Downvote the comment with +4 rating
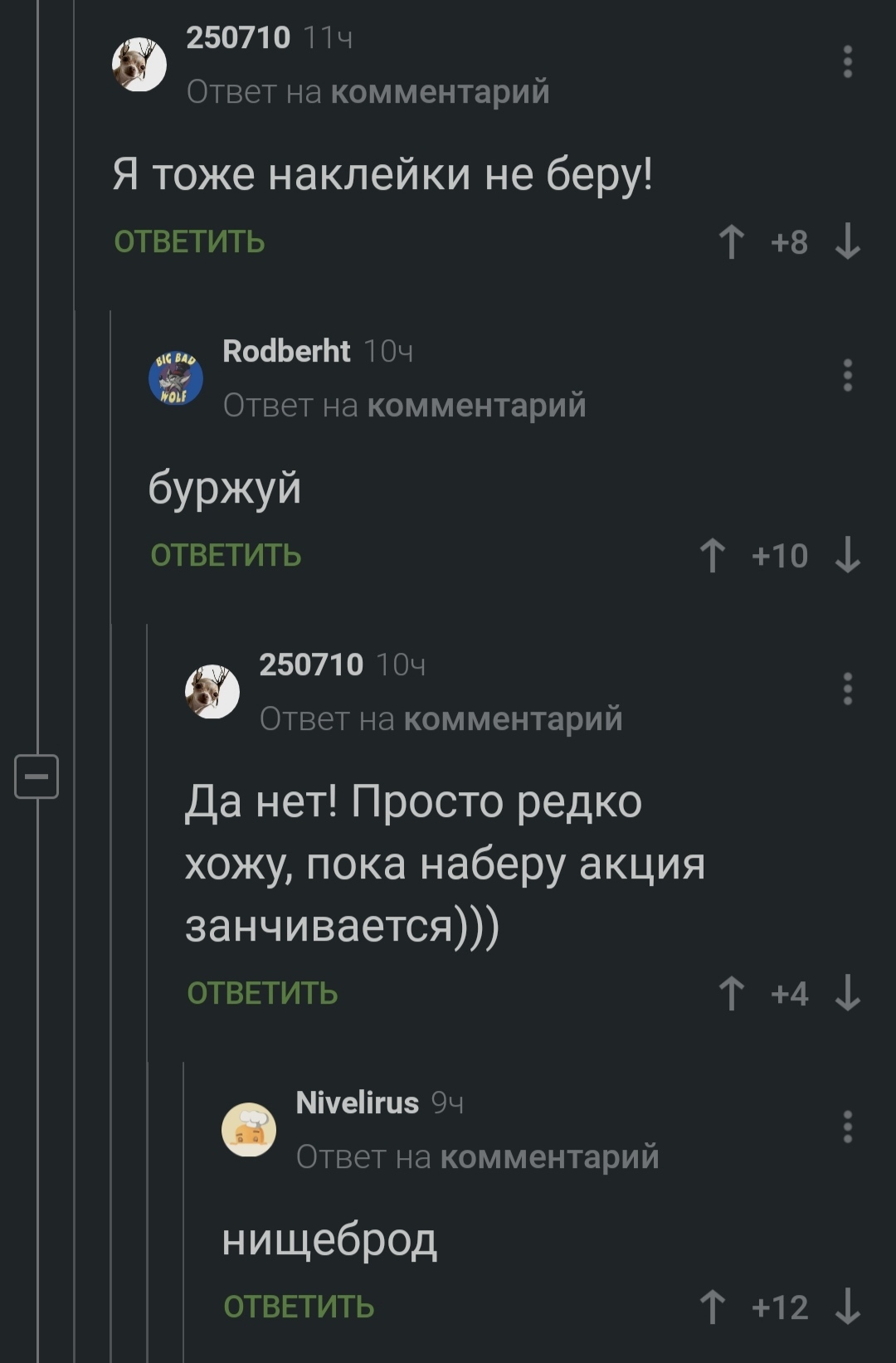896x1363 pixels. (x=847, y=993)
